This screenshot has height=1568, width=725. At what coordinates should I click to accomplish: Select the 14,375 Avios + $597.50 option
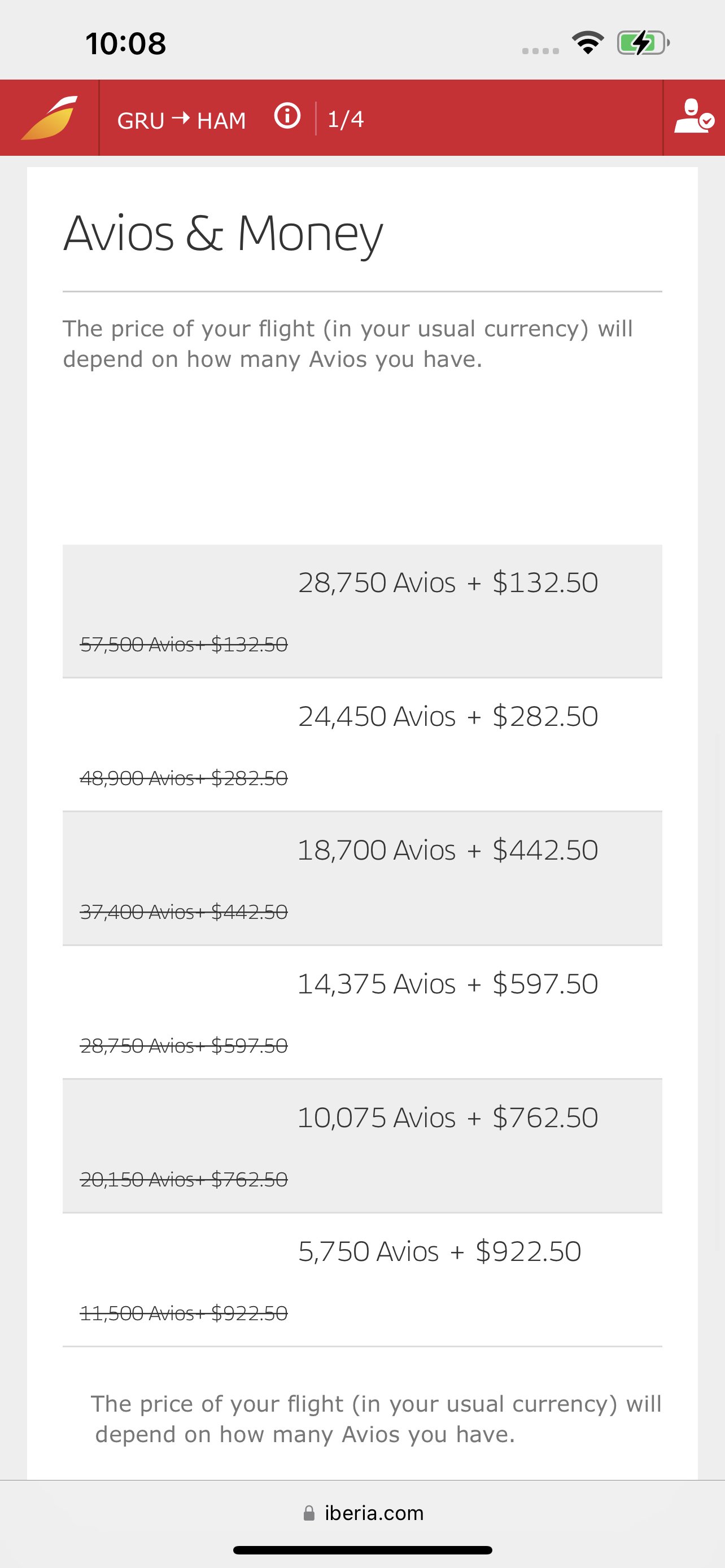tap(362, 1013)
